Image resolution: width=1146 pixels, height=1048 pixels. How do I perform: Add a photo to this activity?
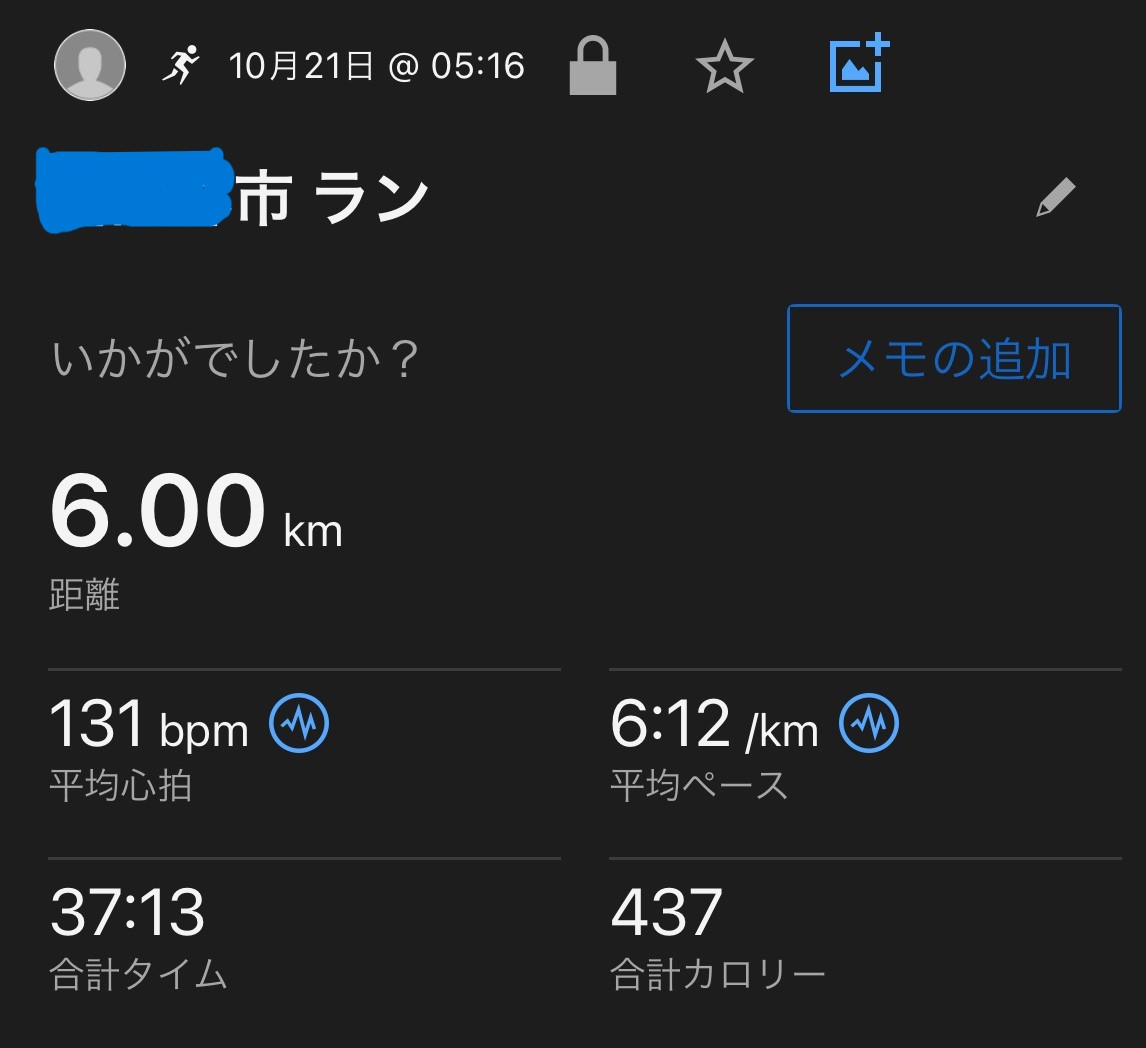coord(859,65)
